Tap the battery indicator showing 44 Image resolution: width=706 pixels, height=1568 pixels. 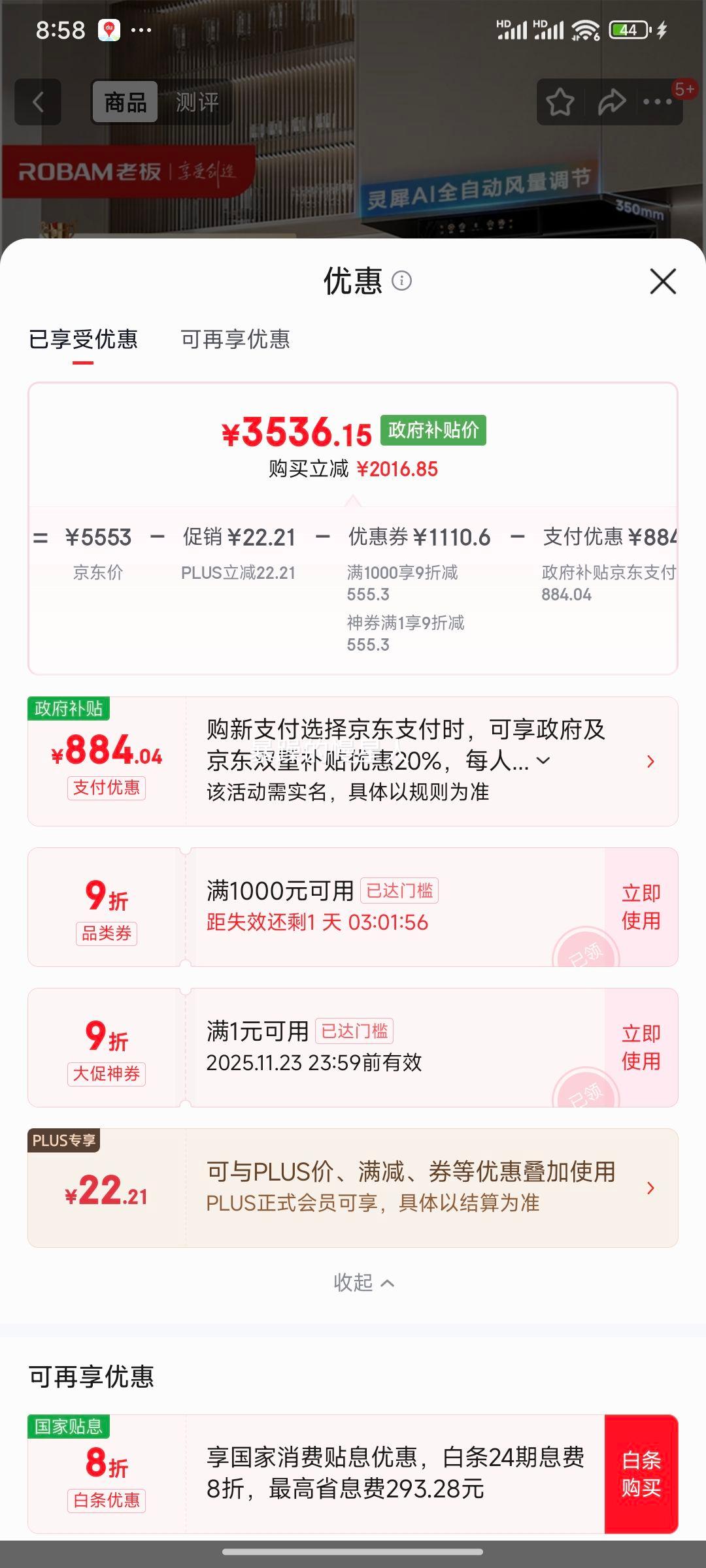point(626,29)
